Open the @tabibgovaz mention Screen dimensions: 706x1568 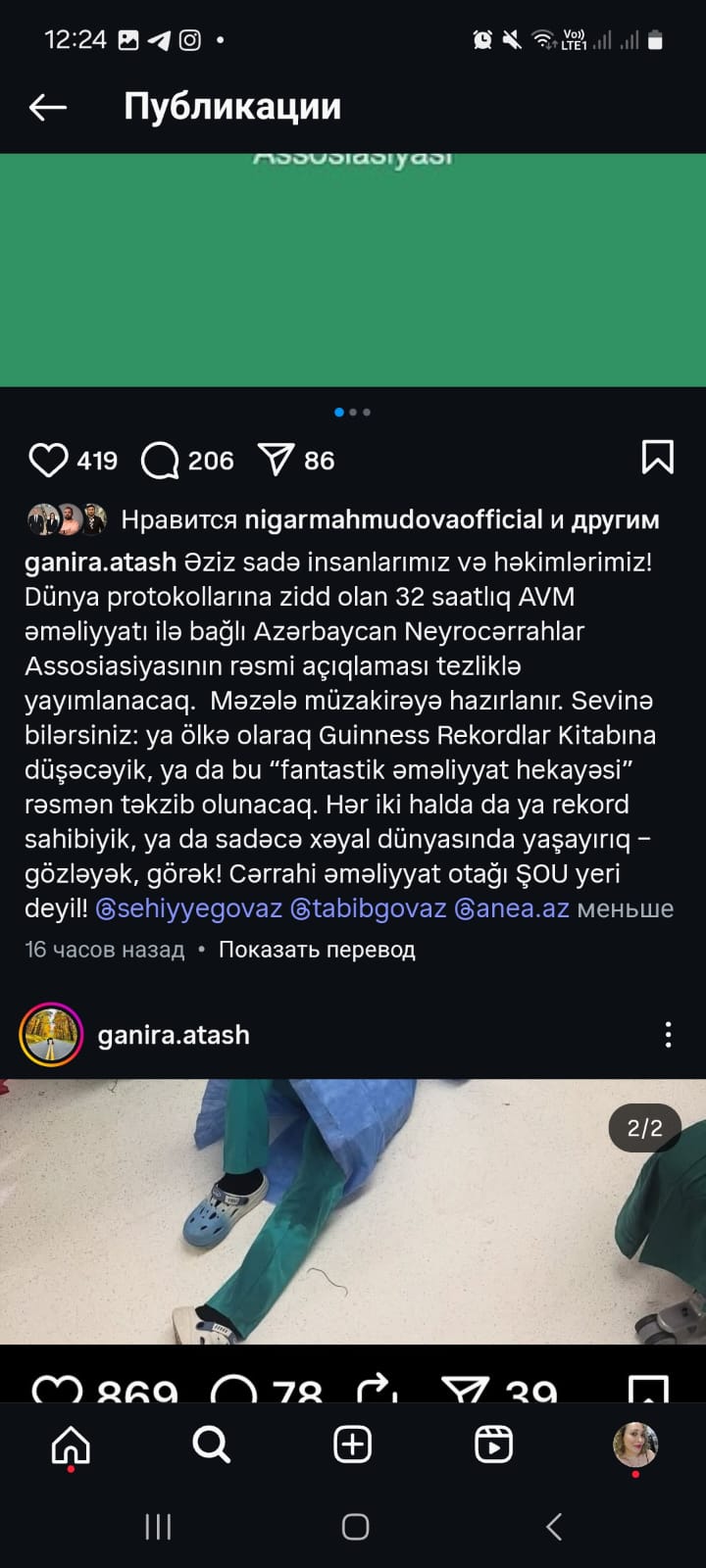coord(369,908)
